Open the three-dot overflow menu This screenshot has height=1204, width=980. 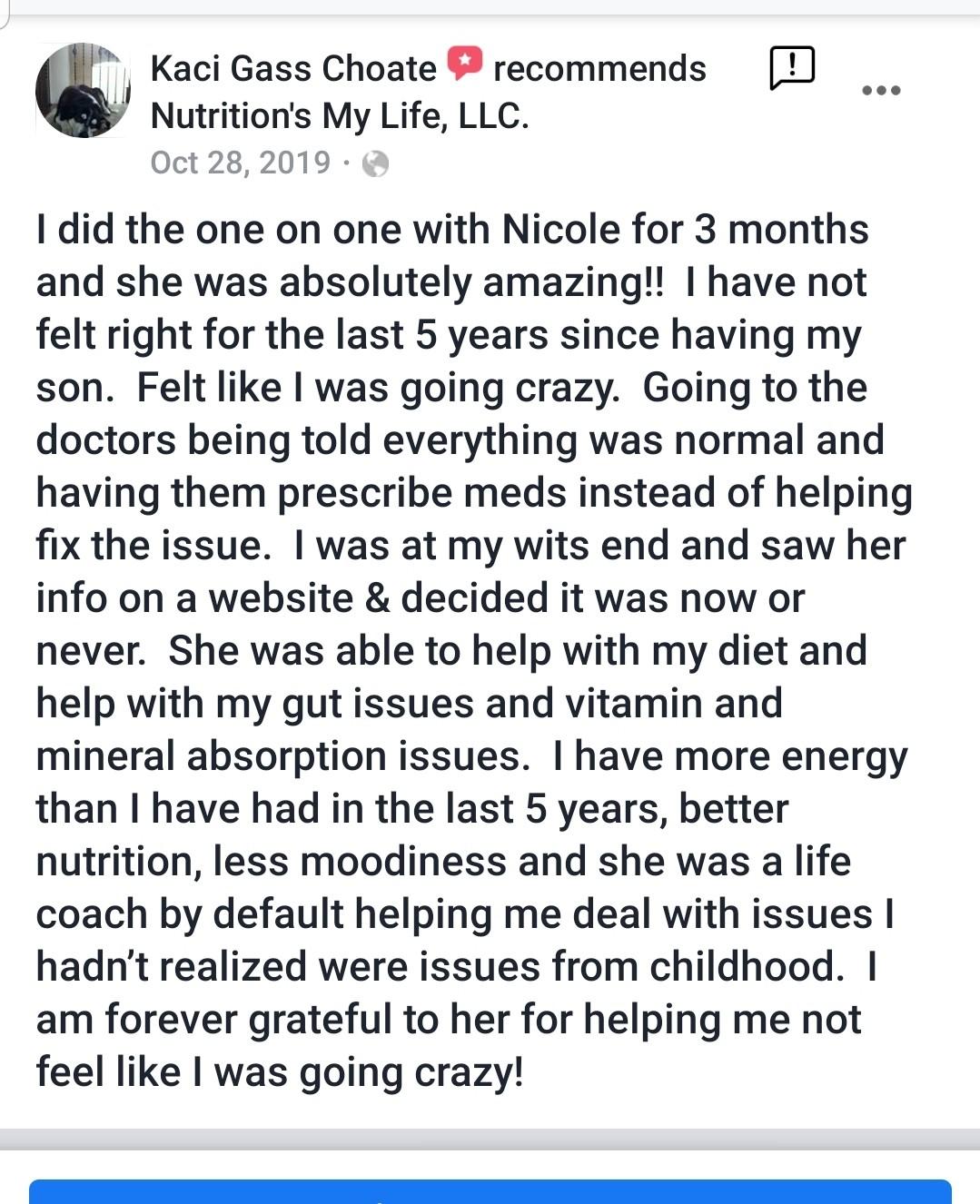[x=880, y=90]
